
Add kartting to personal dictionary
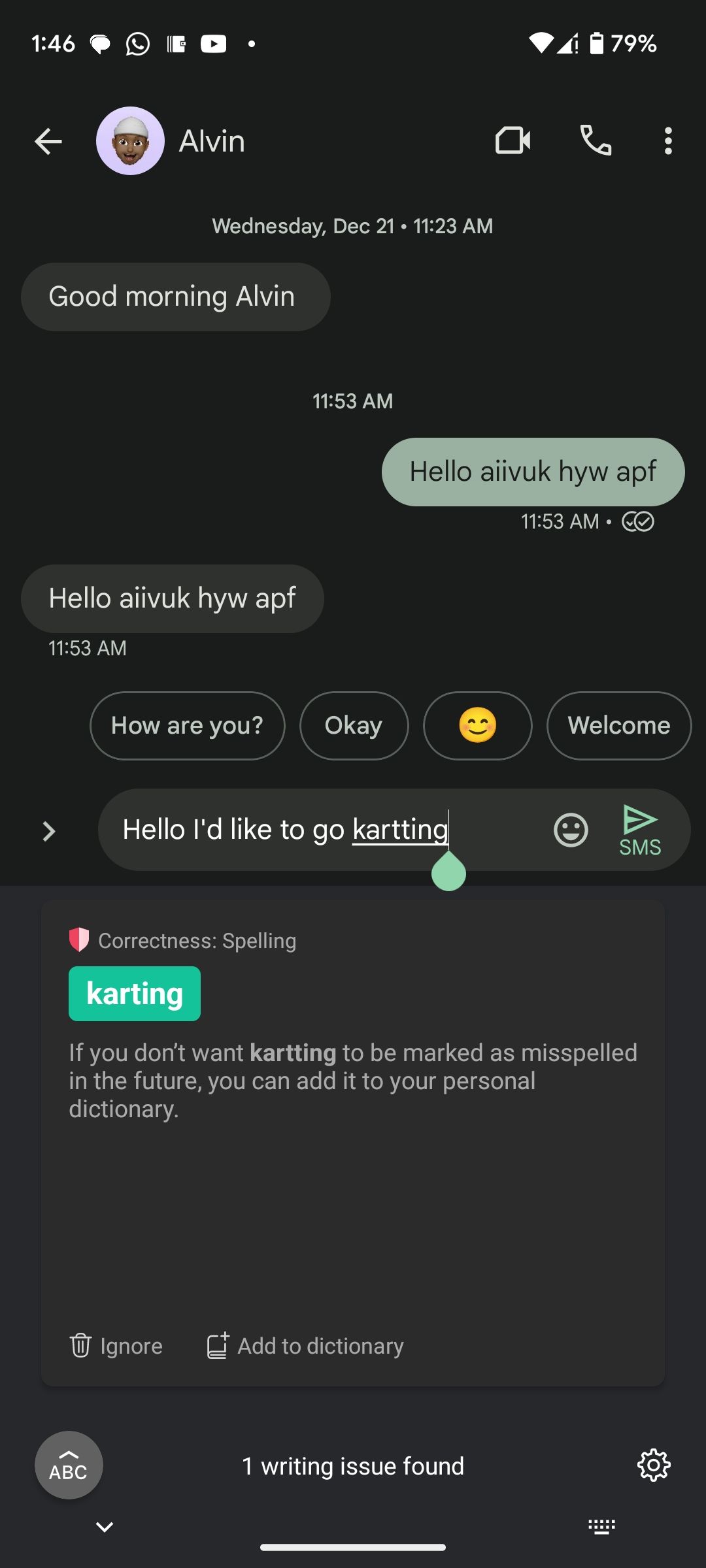click(305, 1346)
